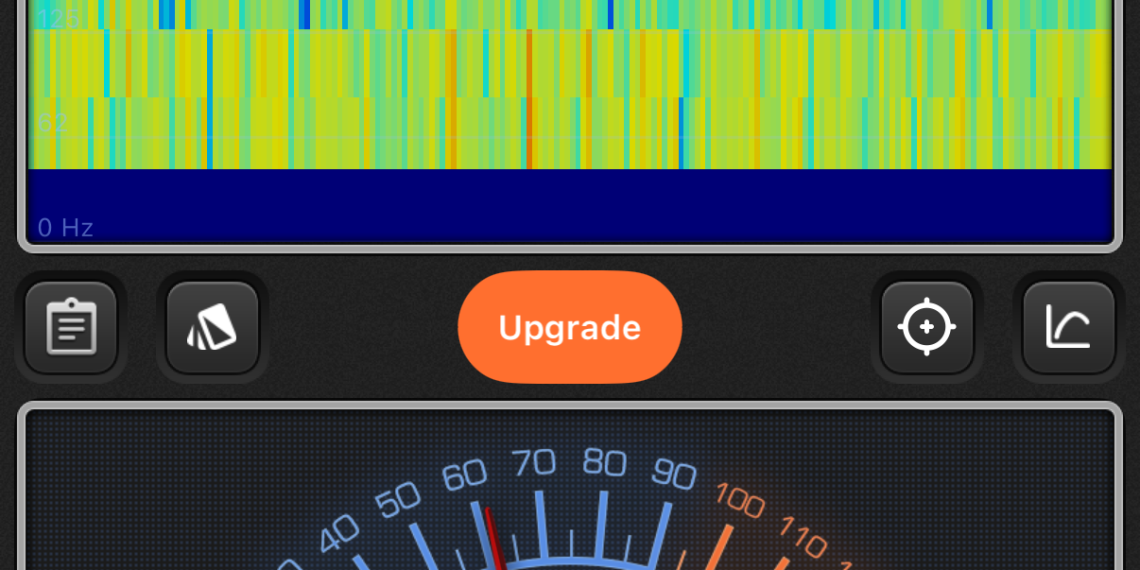This screenshot has width=1140, height=570.
Task: Tap the eraser clear icon
Action: [x=213, y=328]
